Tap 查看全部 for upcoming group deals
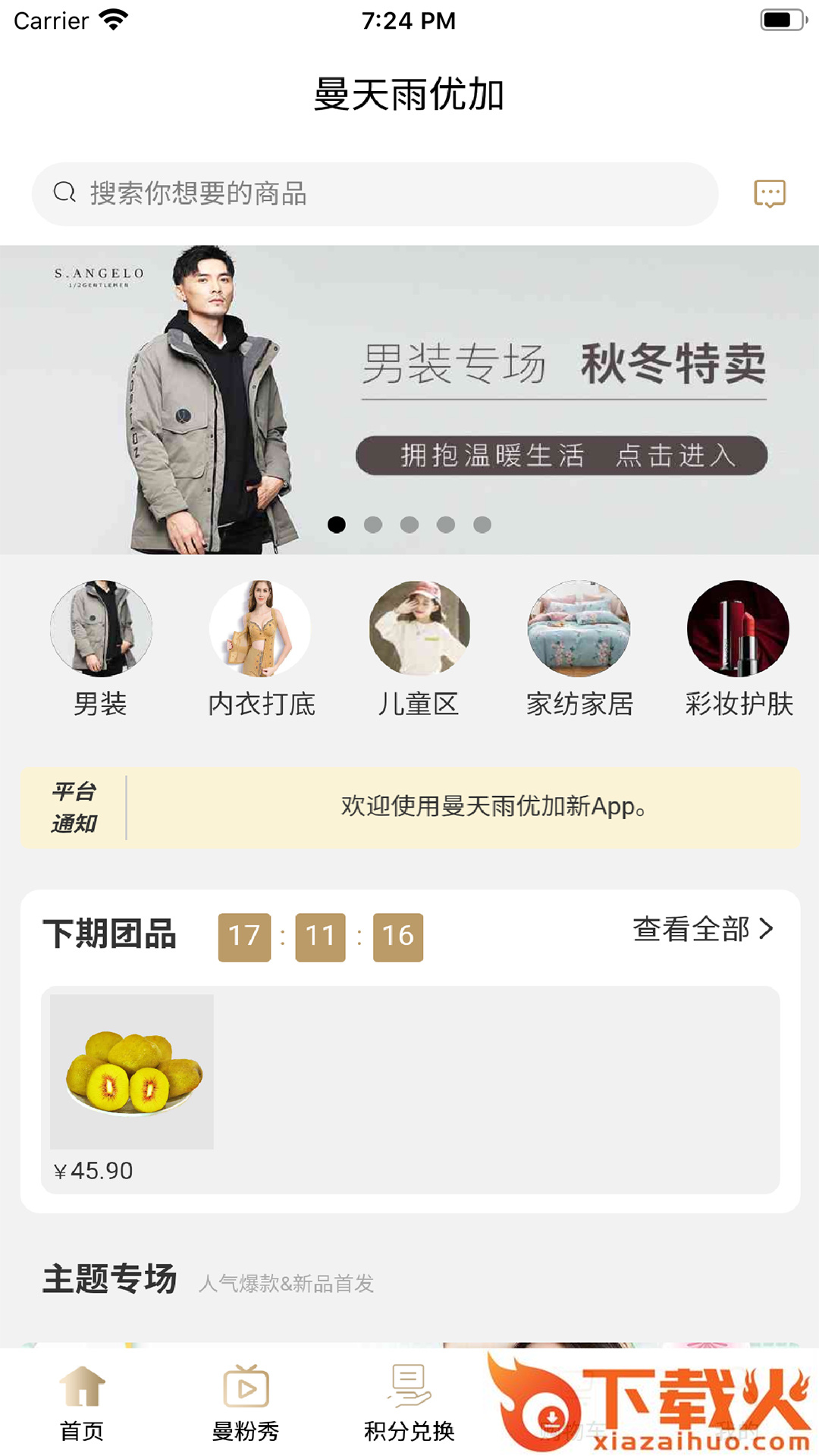 (702, 929)
